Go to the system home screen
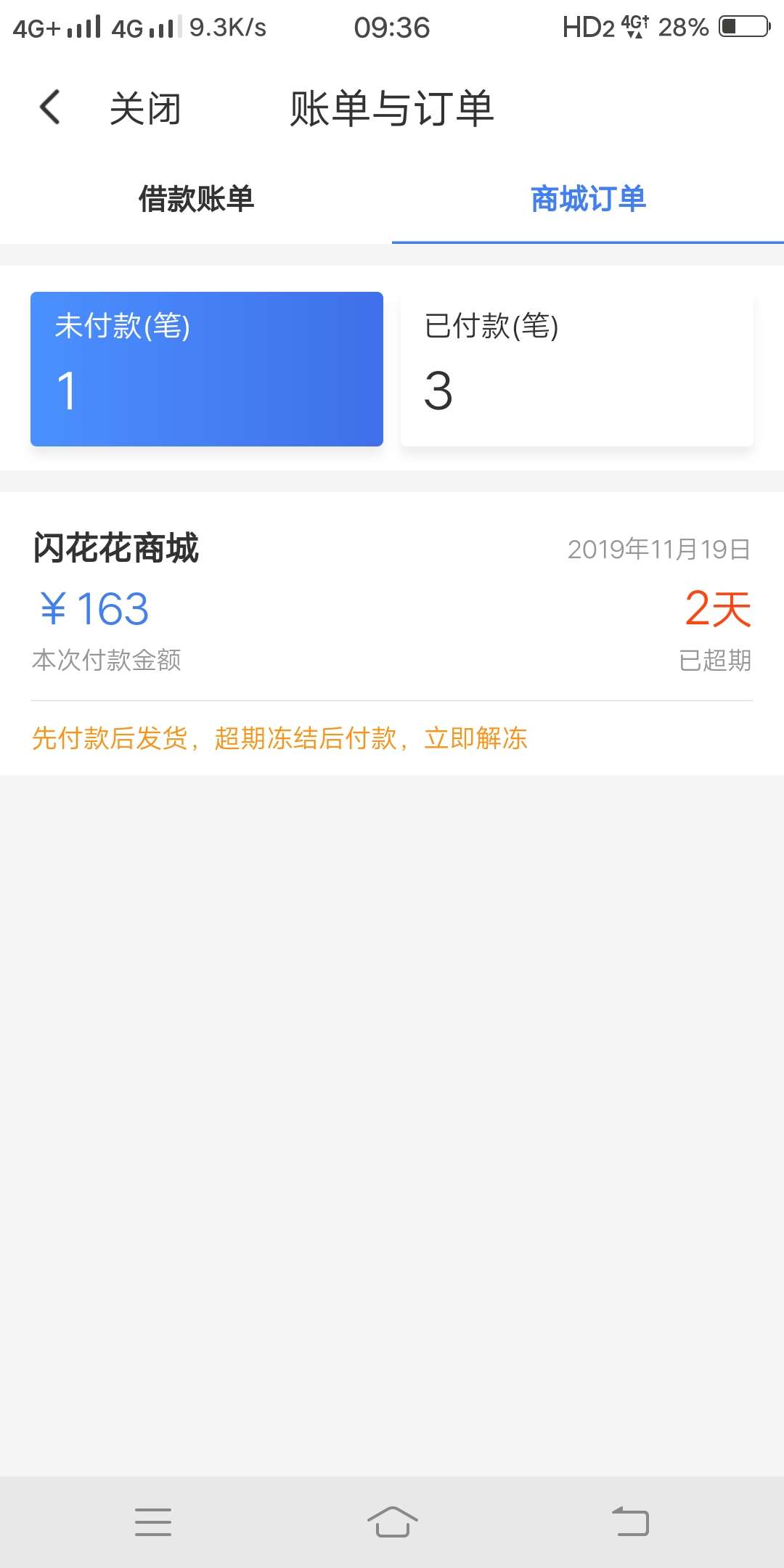784x1568 pixels. pos(392,1522)
